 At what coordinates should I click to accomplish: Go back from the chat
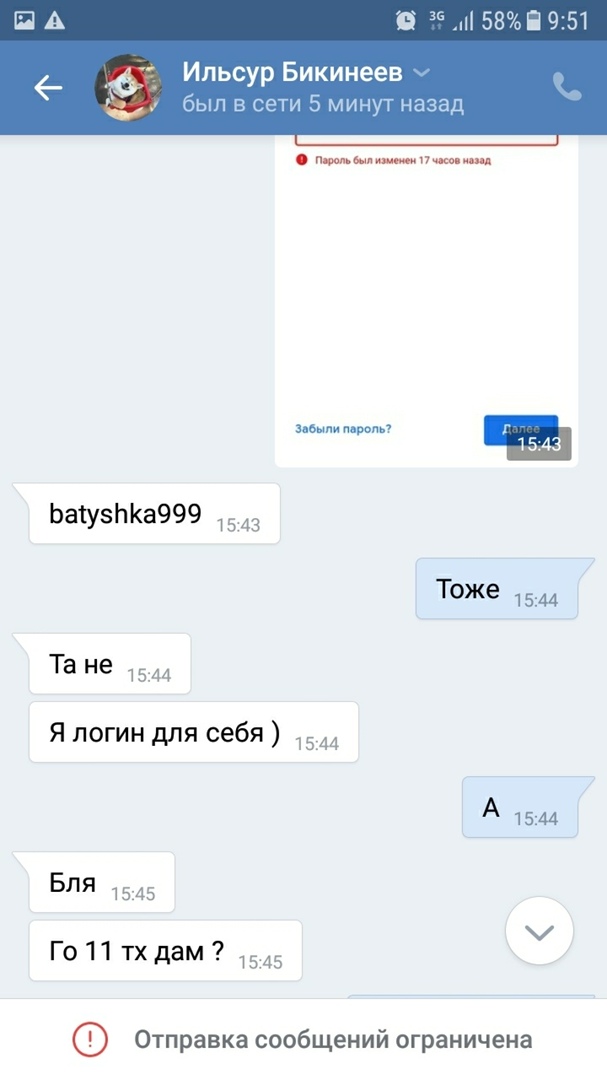click(x=48, y=88)
